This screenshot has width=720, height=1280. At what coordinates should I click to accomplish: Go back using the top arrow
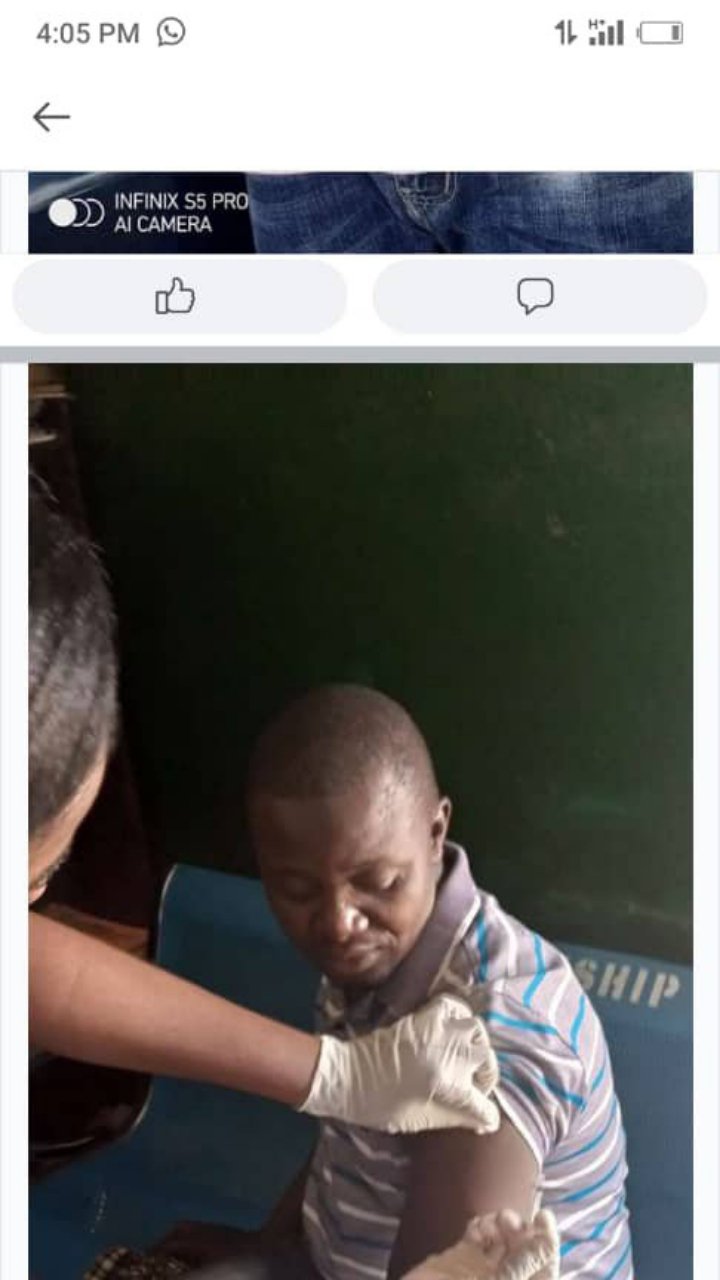coord(51,118)
